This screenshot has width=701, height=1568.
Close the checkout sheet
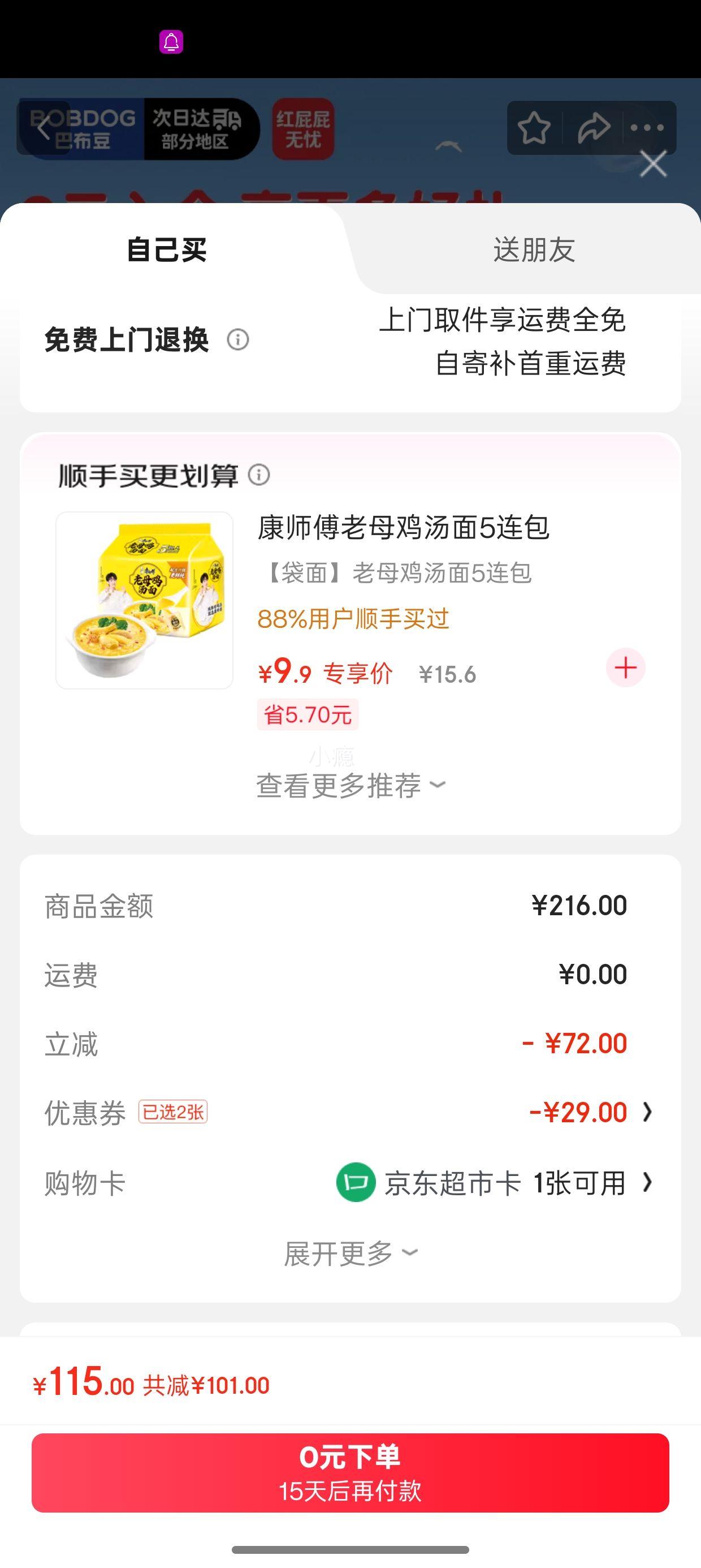coord(653,165)
